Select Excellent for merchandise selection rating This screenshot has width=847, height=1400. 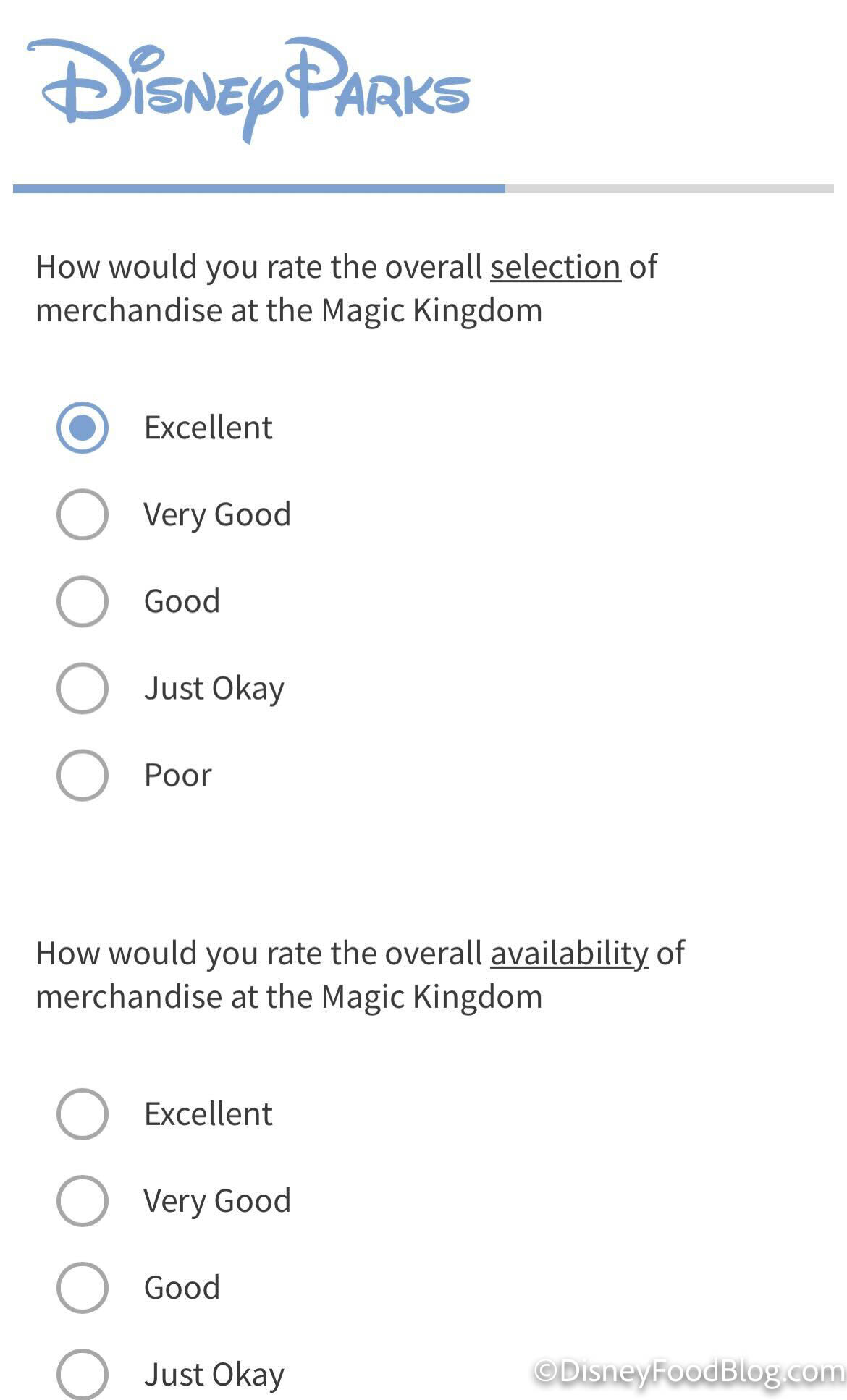83,428
